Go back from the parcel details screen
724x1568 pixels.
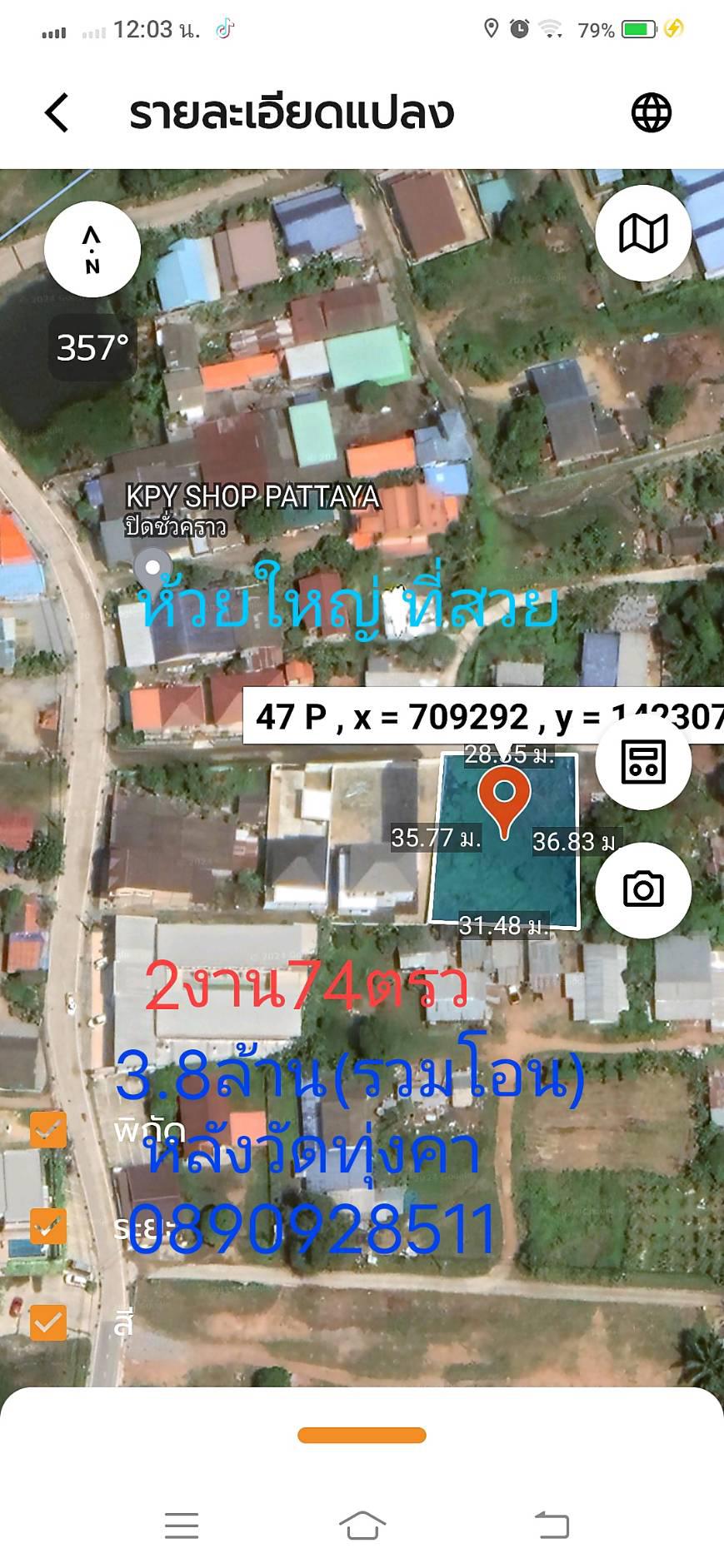click(x=57, y=112)
